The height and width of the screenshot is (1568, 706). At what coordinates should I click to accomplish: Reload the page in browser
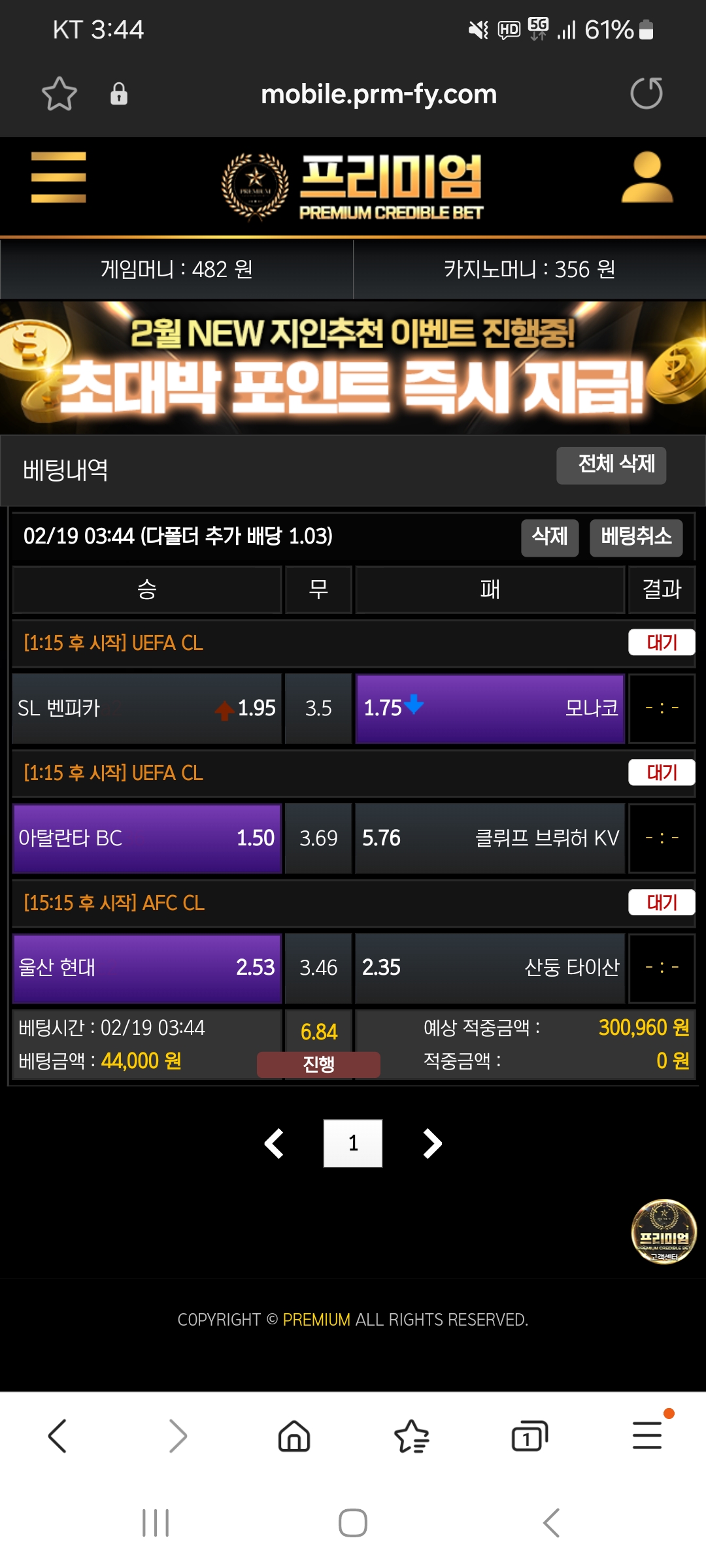tap(646, 93)
